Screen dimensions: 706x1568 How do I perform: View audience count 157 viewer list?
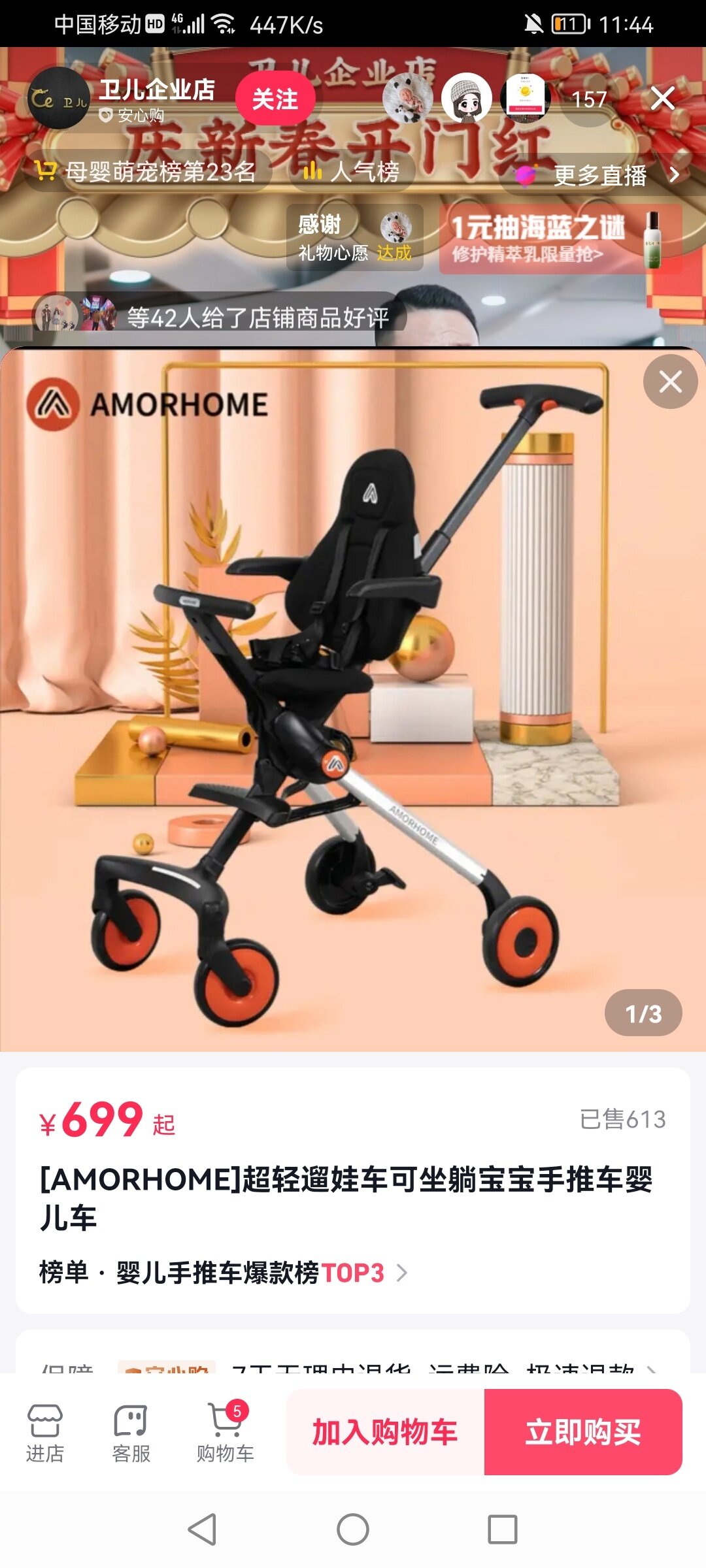click(589, 99)
